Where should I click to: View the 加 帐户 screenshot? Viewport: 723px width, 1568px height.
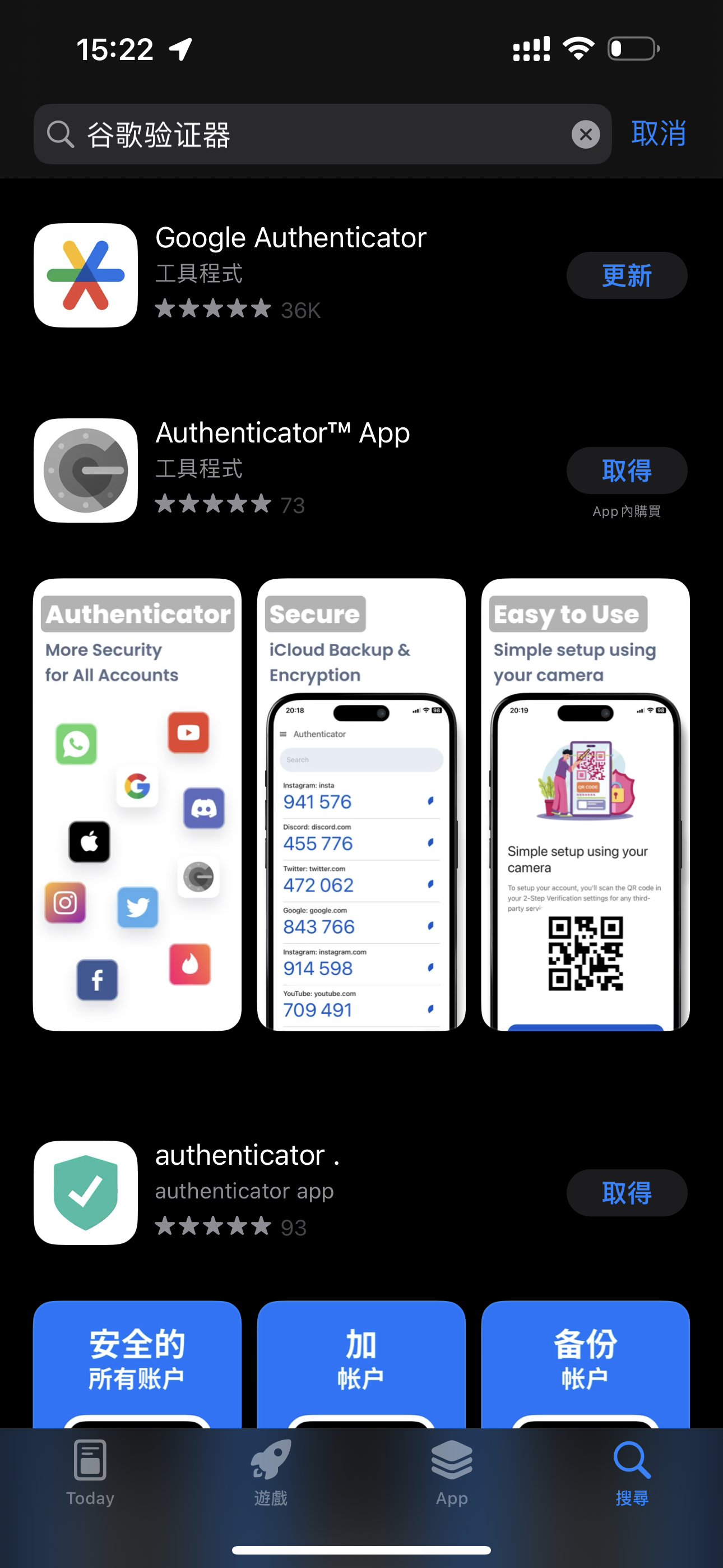(361, 1363)
